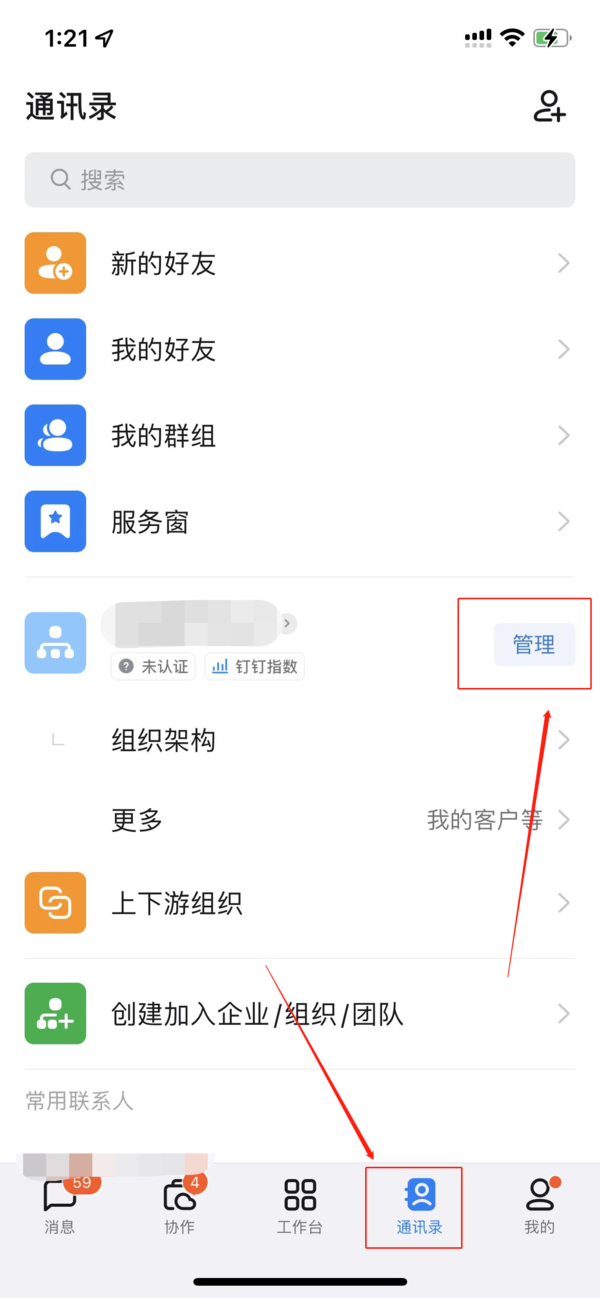The image size is (600, 1298).
Task: Open 我的群组 row
Action: tap(300, 436)
